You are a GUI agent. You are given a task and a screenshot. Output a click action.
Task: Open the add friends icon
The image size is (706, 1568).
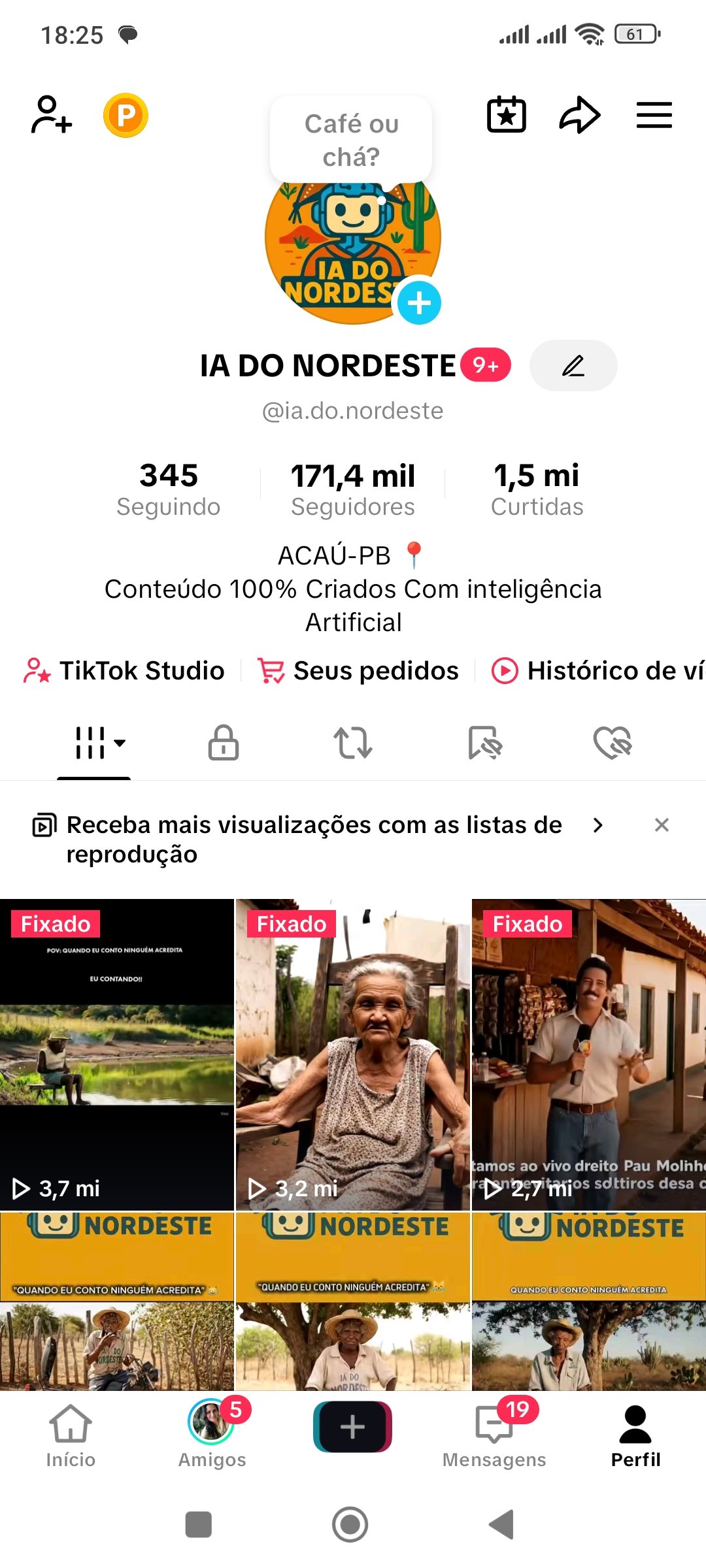coord(51,115)
